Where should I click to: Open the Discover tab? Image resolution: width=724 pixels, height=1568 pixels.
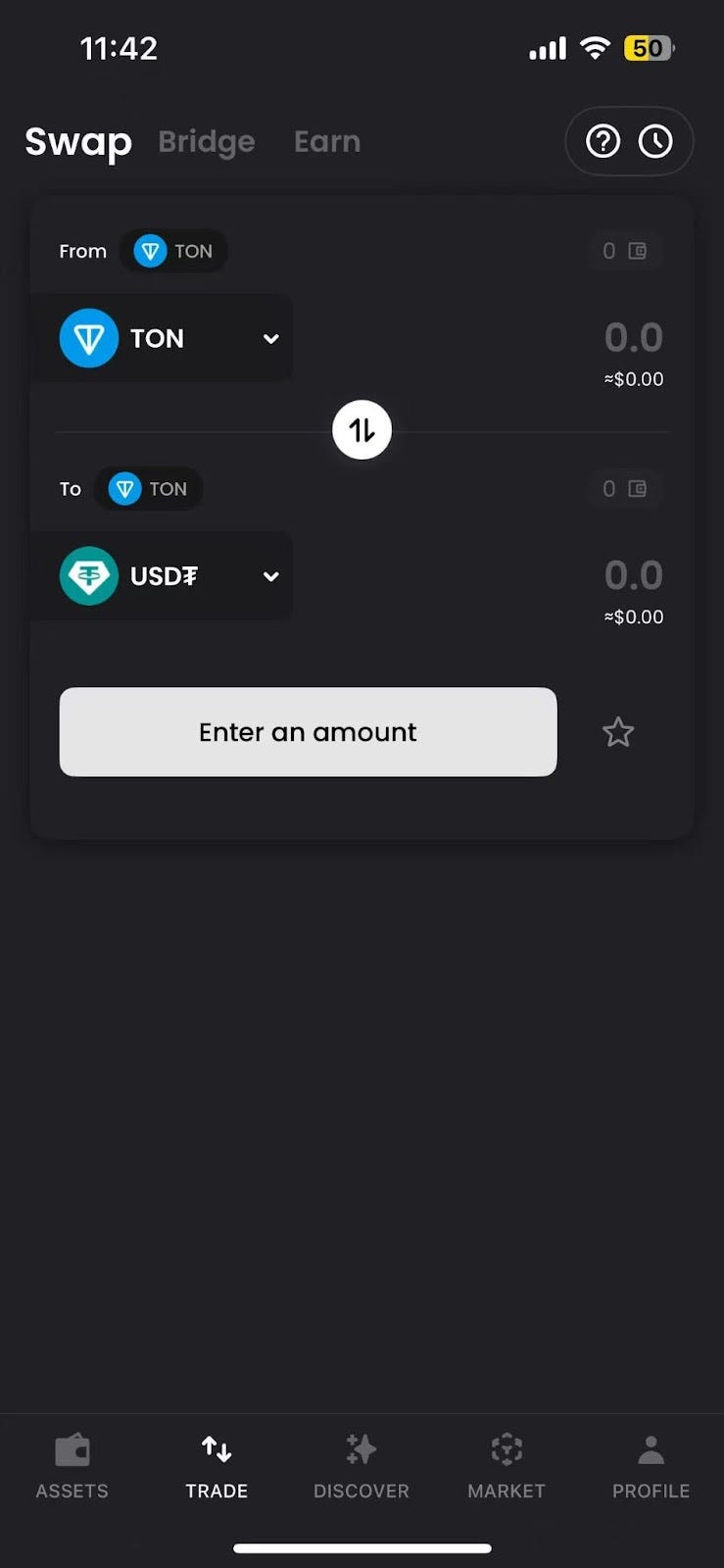(362, 1466)
